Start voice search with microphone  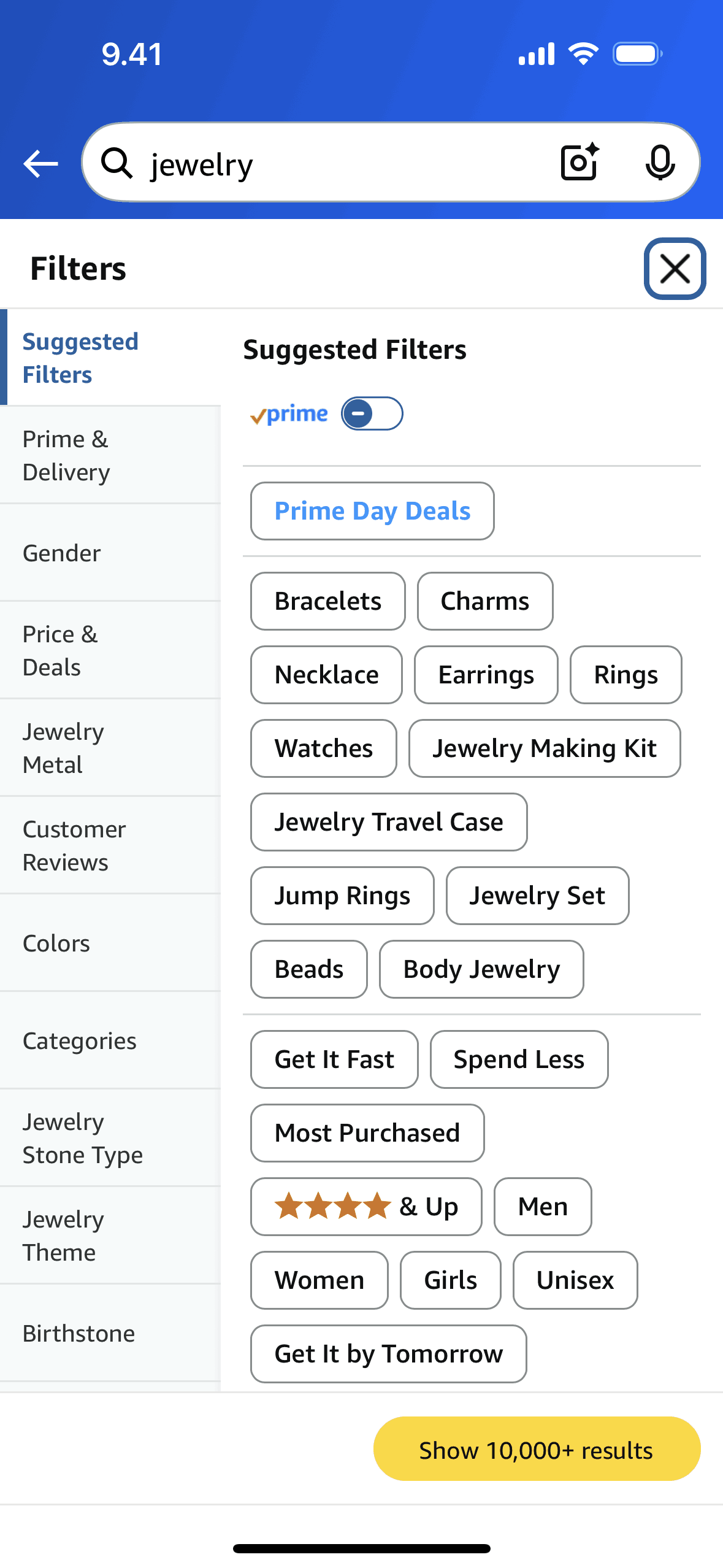pyautogui.click(x=660, y=163)
